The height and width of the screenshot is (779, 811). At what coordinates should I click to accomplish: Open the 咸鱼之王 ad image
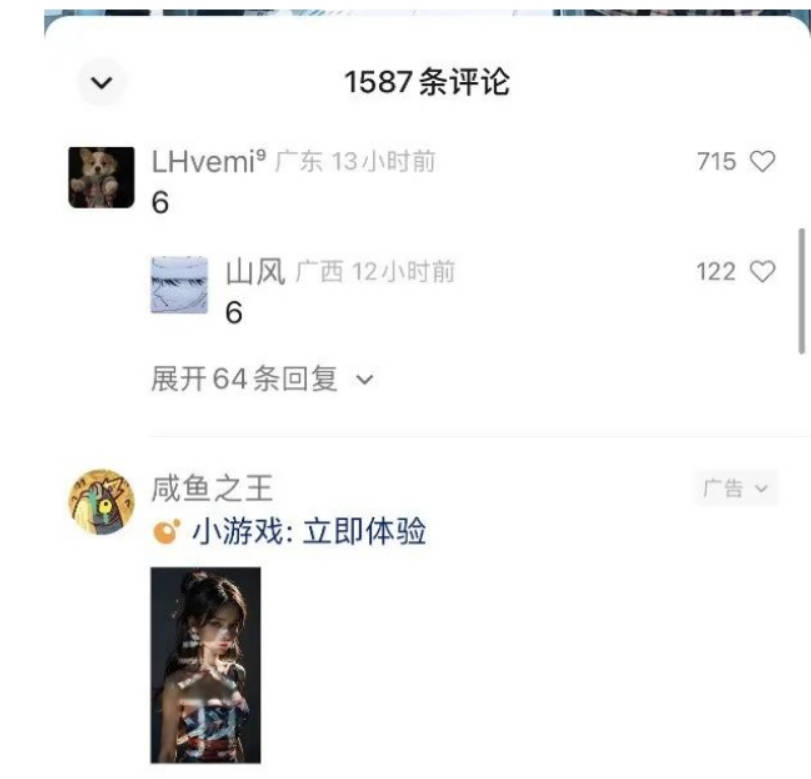[206, 665]
